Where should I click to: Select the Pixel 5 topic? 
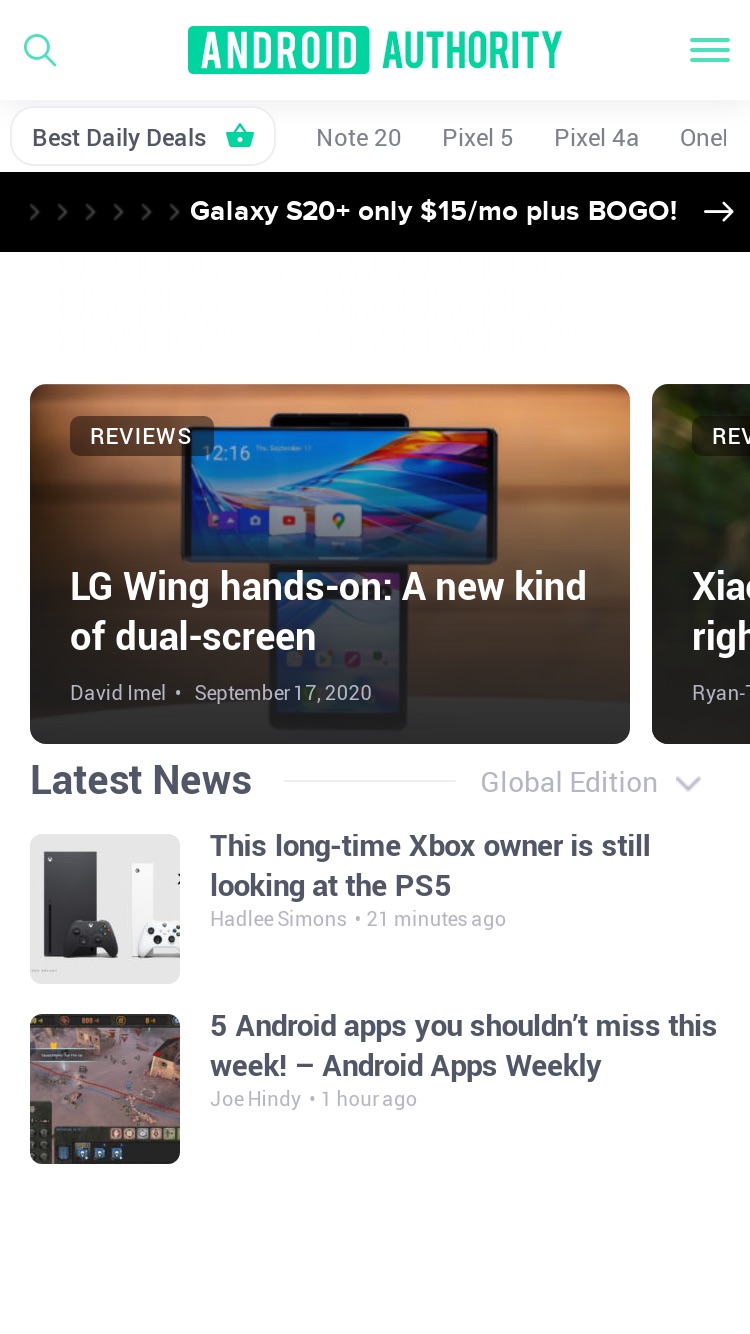click(x=478, y=138)
